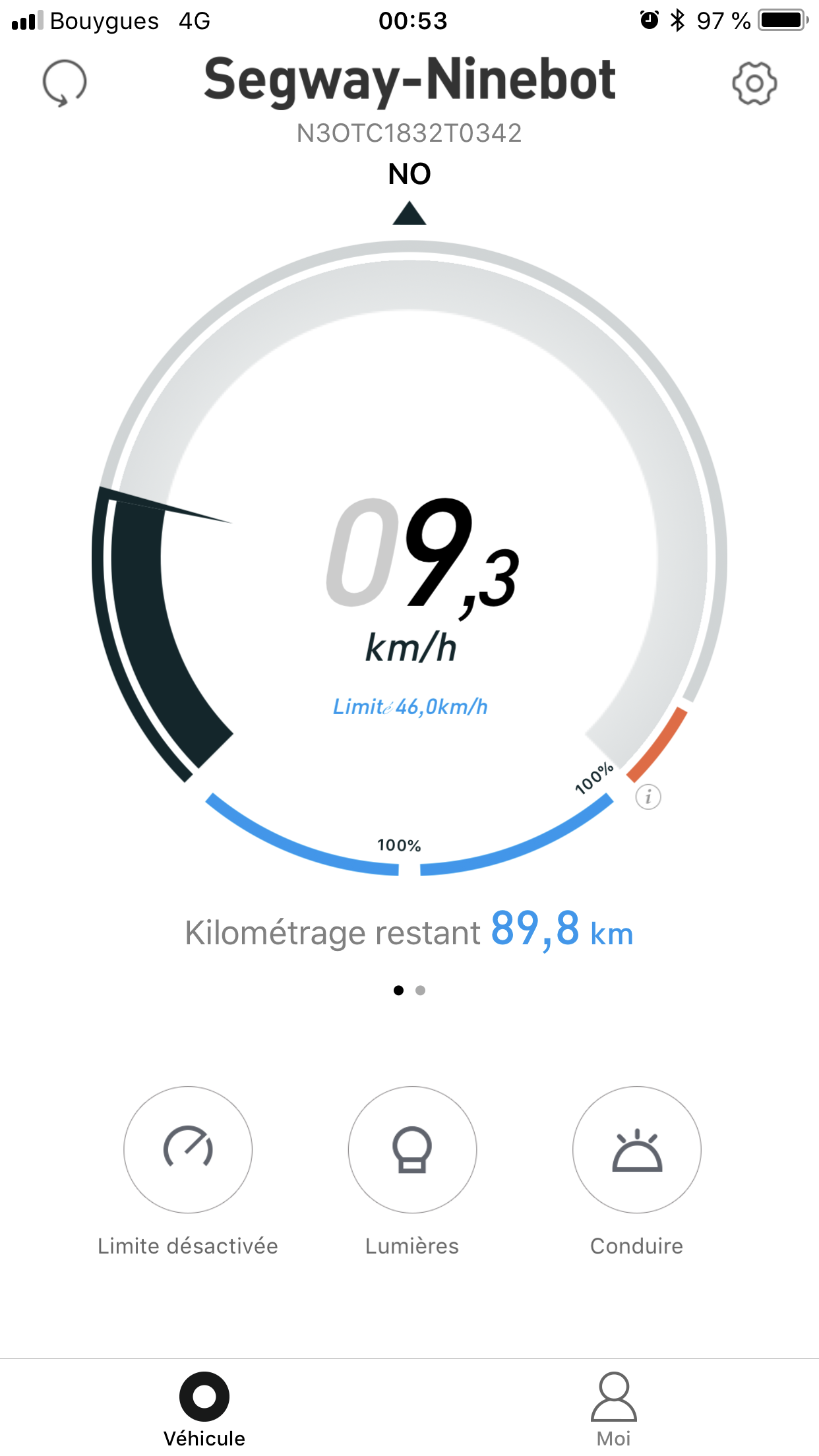Tap the Conduire button
Screen dimensions: 819x1456
point(636,1149)
